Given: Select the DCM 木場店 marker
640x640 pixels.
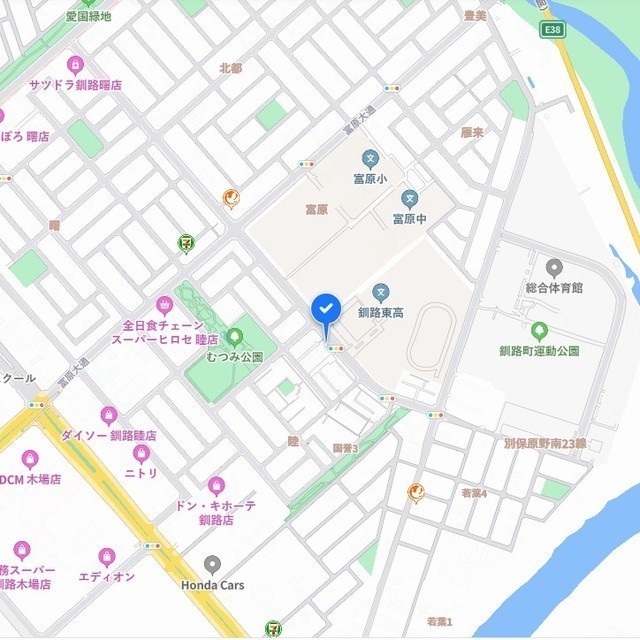Looking at the screenshot, I should point(30,459).
